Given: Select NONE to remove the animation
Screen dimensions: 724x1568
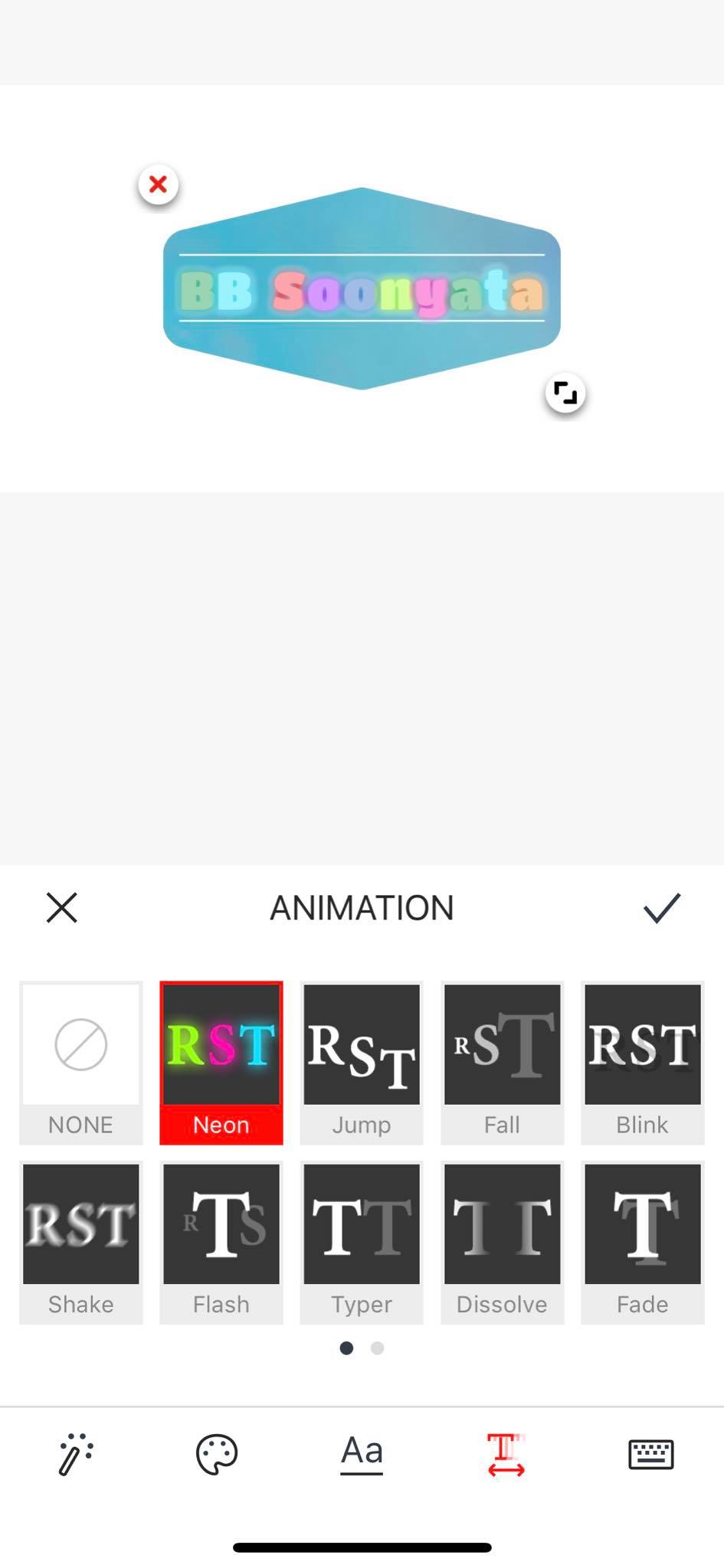Looking at the screenshot, I should click(81, 1063).
